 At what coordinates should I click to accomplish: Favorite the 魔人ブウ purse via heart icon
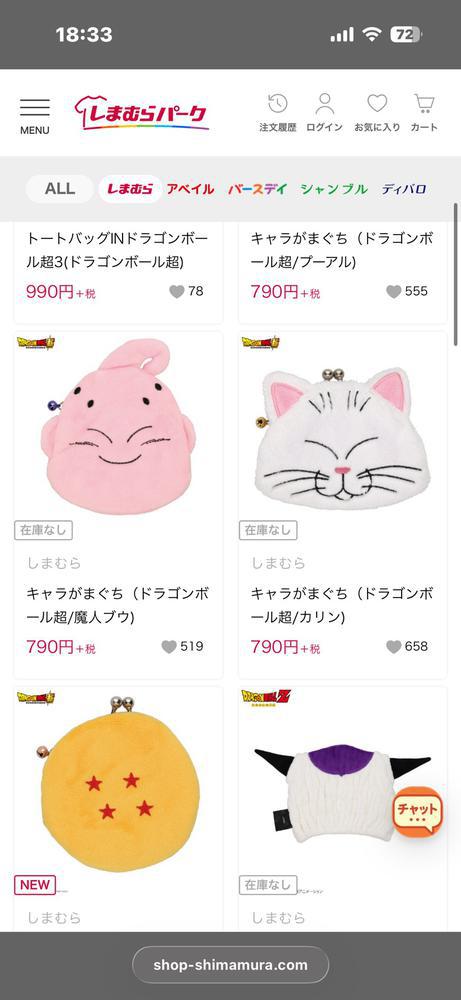[168, 647]
